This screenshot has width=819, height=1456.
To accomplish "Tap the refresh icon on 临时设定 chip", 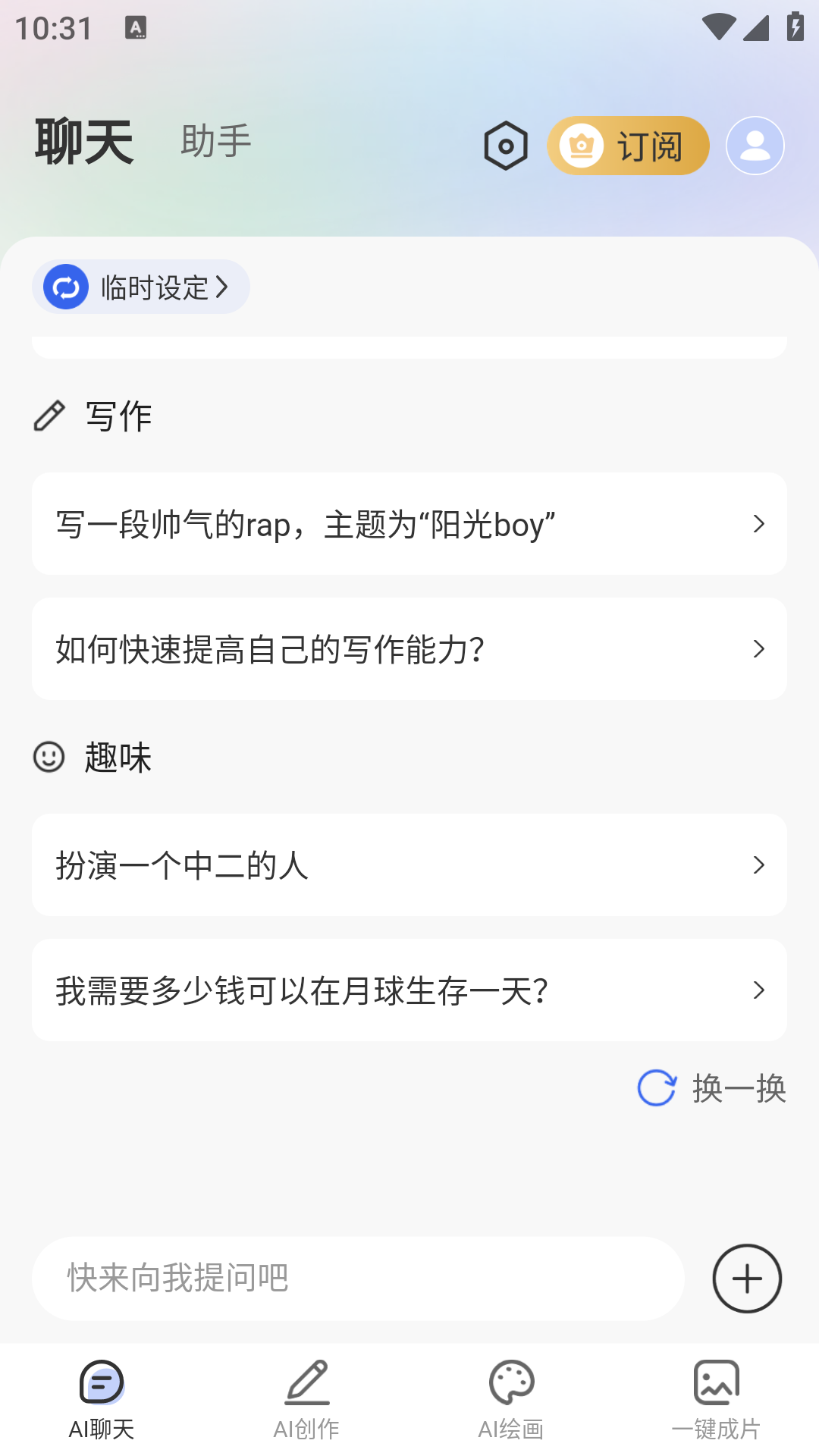I will click(x=67, y=287).
